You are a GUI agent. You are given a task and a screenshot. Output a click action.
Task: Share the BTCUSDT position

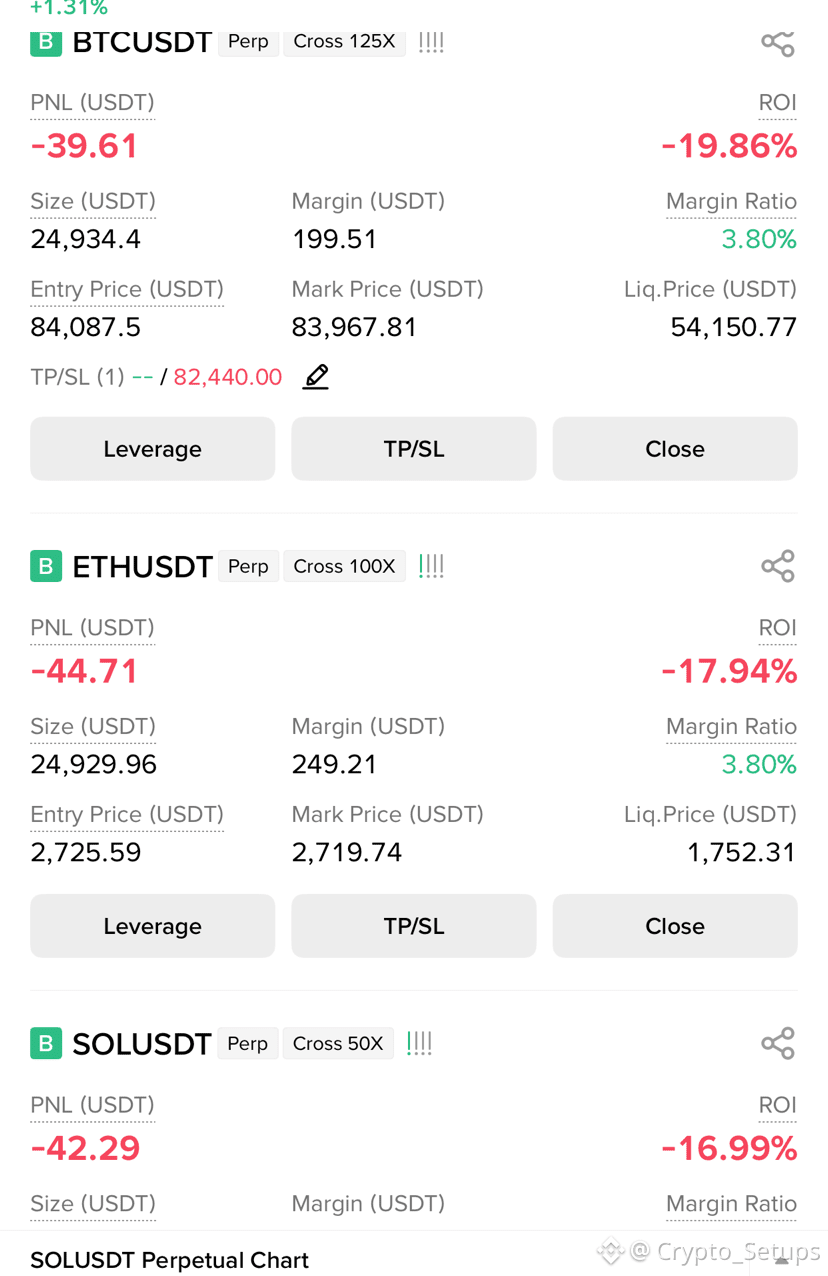coord(777,43)
